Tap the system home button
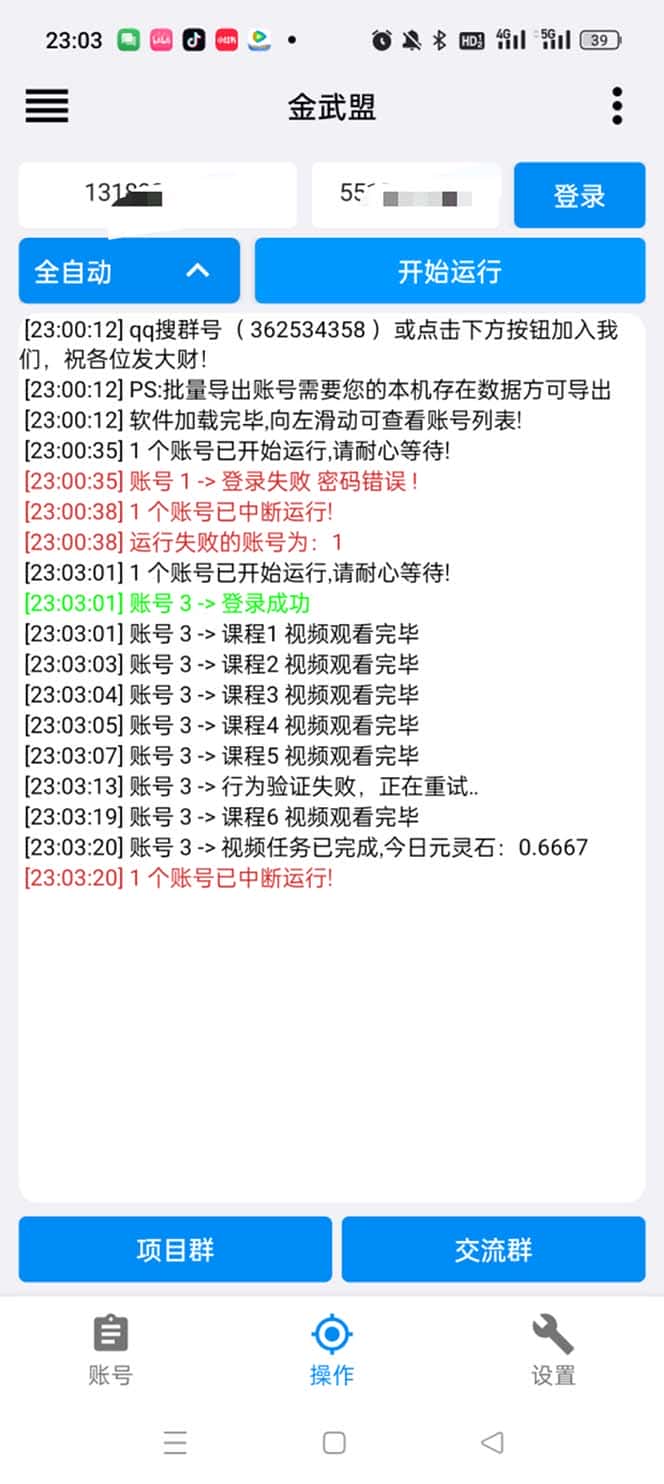664x1484 pixels. click(334, 1442)
